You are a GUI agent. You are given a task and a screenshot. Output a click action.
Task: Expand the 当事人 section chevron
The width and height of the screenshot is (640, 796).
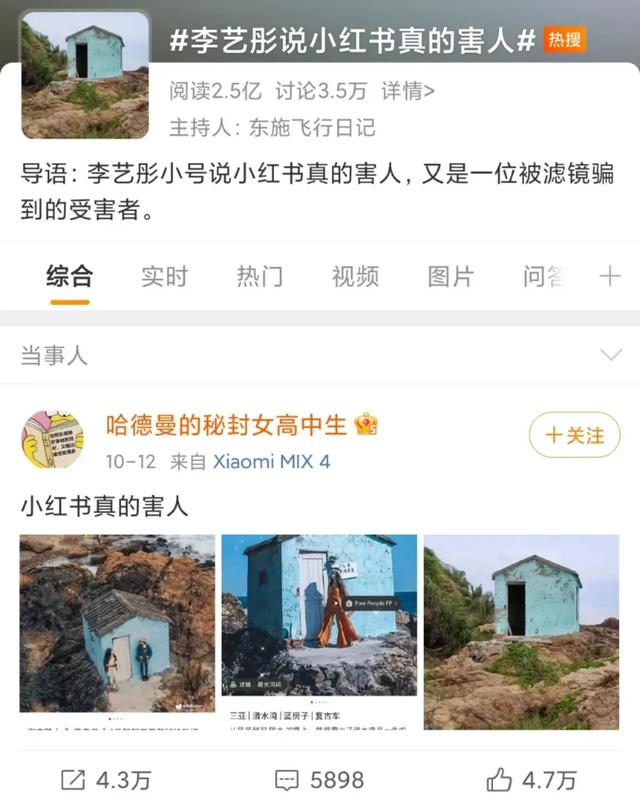pyautogui.click(x=610, y=355)
